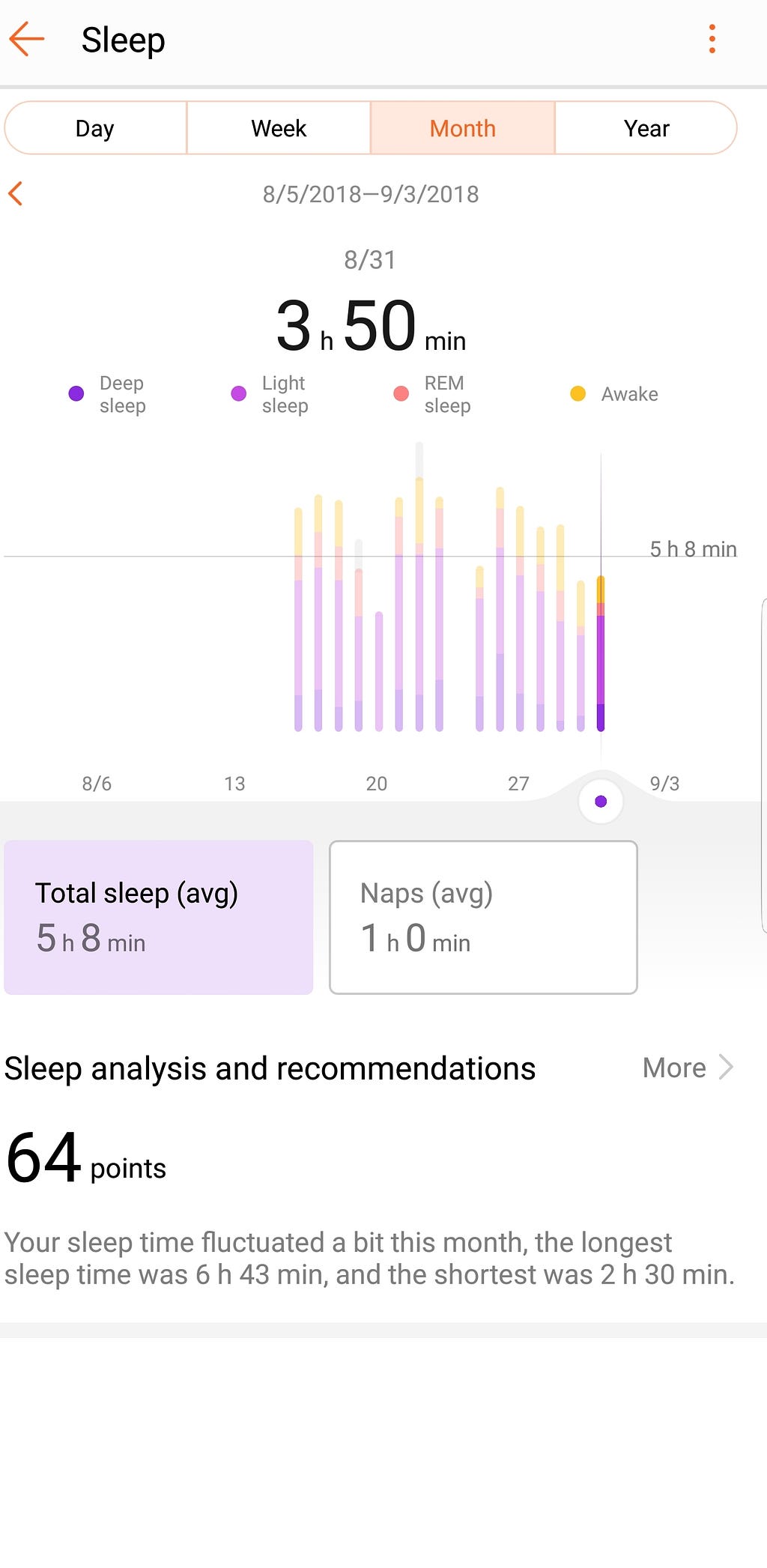Open More sleep analysis and recommendations
The width and height of the screenshot is (767, 1568).
tap(688, 1068)
